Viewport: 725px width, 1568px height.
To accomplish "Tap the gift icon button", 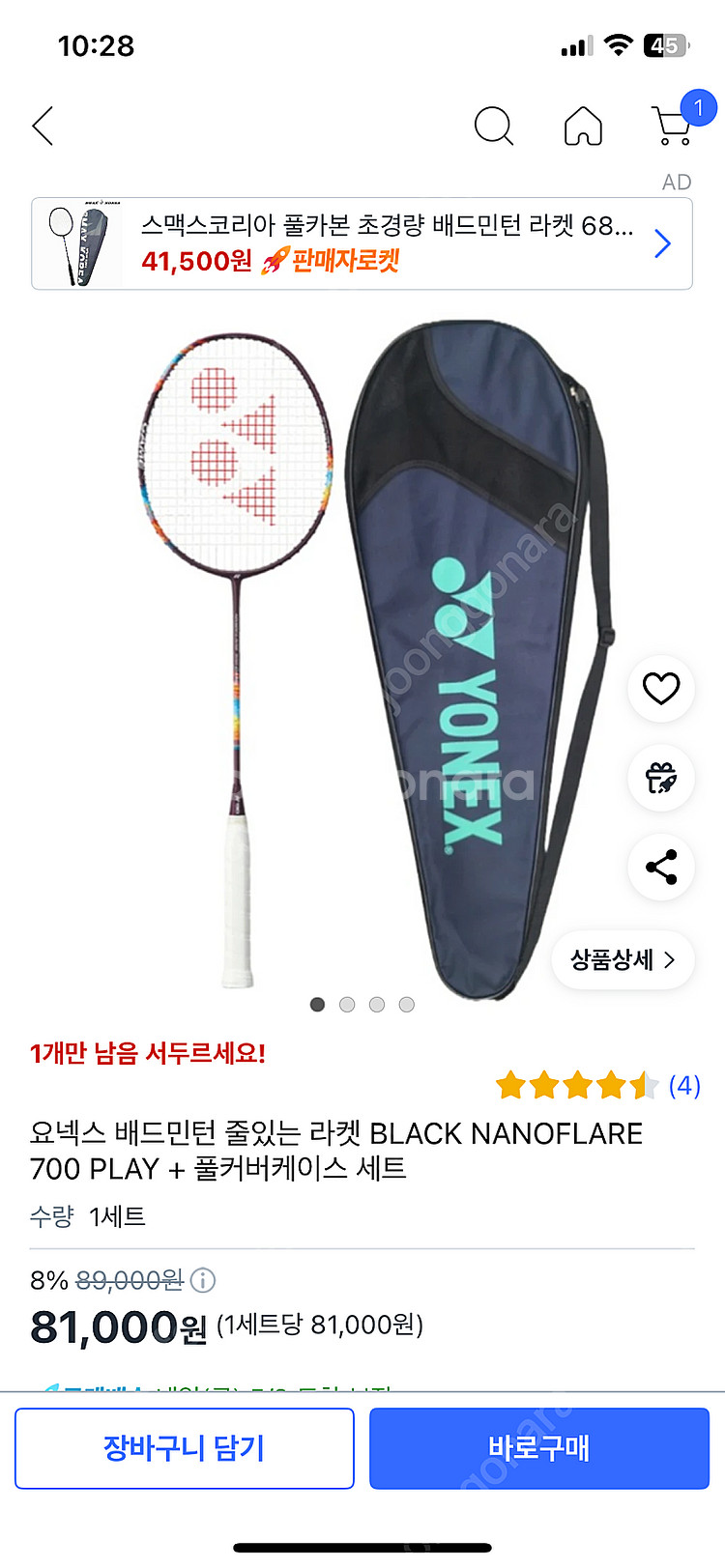I will click(661, 778).
